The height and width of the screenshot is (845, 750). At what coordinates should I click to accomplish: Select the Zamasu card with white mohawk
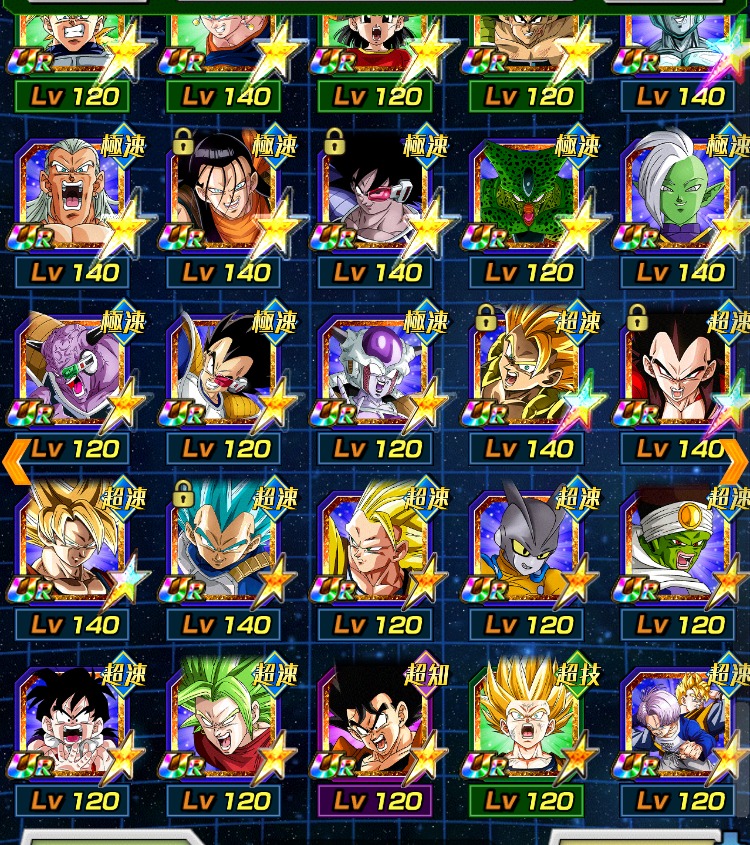click(678, 196)
